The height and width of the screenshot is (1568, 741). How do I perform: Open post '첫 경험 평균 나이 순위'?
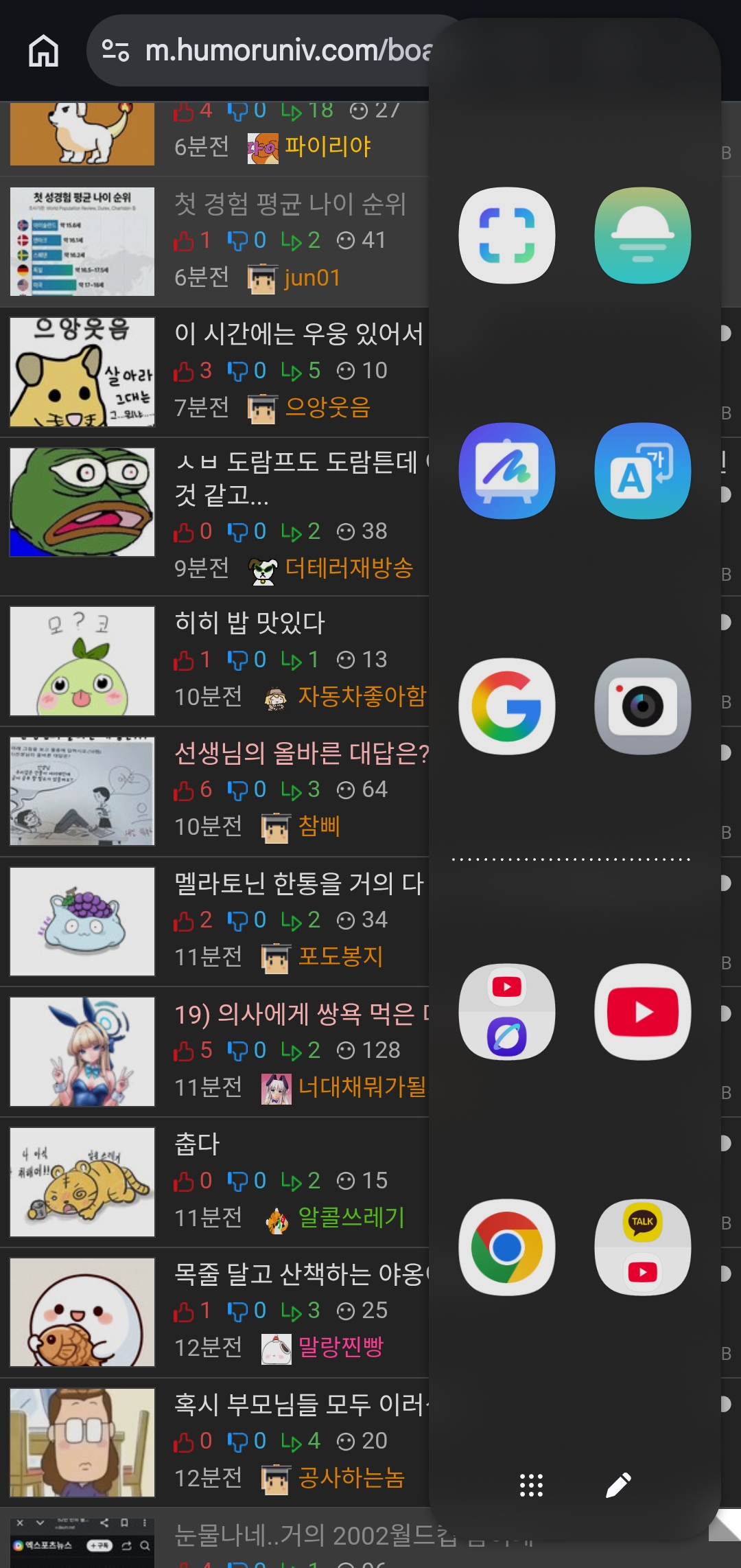point(290,204)
